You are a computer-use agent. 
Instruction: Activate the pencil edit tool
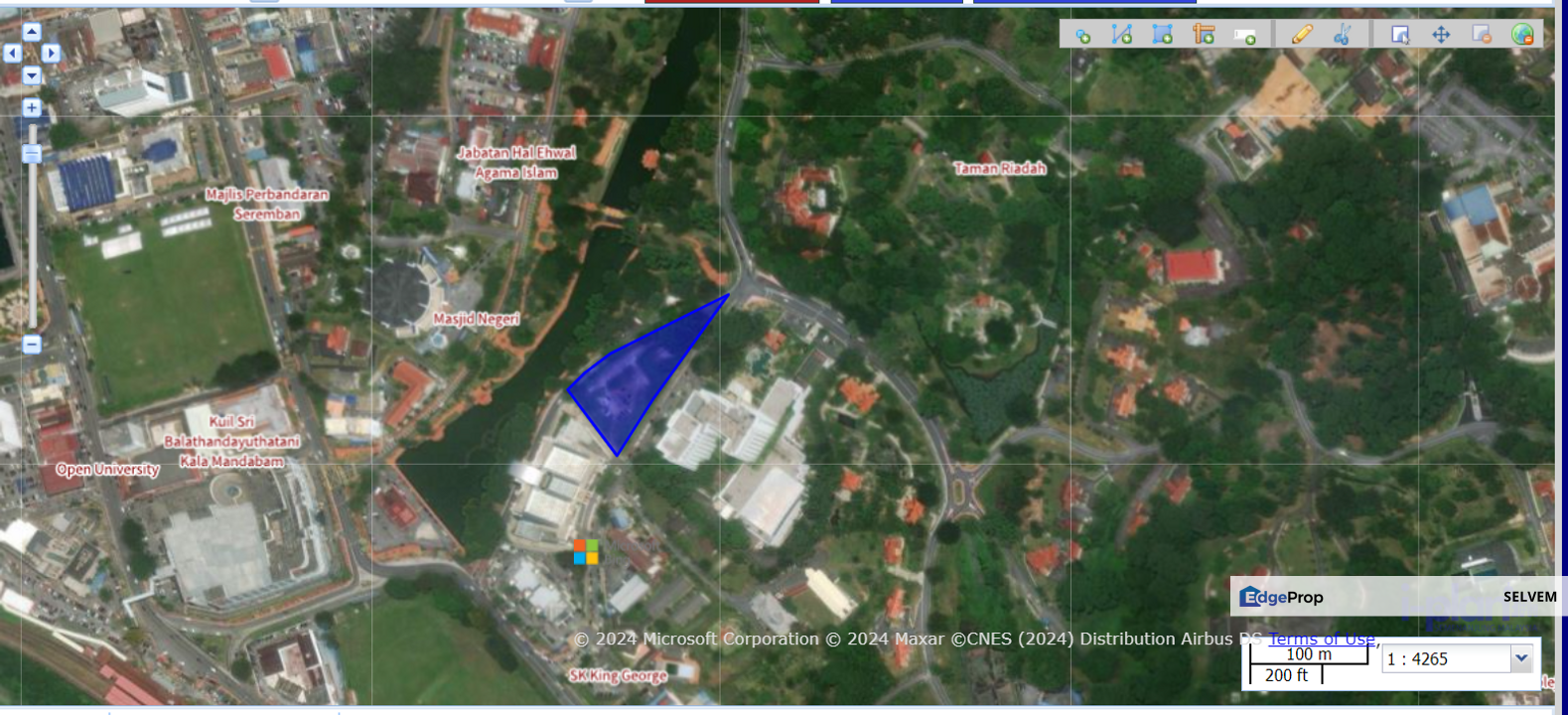pos(1301,35)
